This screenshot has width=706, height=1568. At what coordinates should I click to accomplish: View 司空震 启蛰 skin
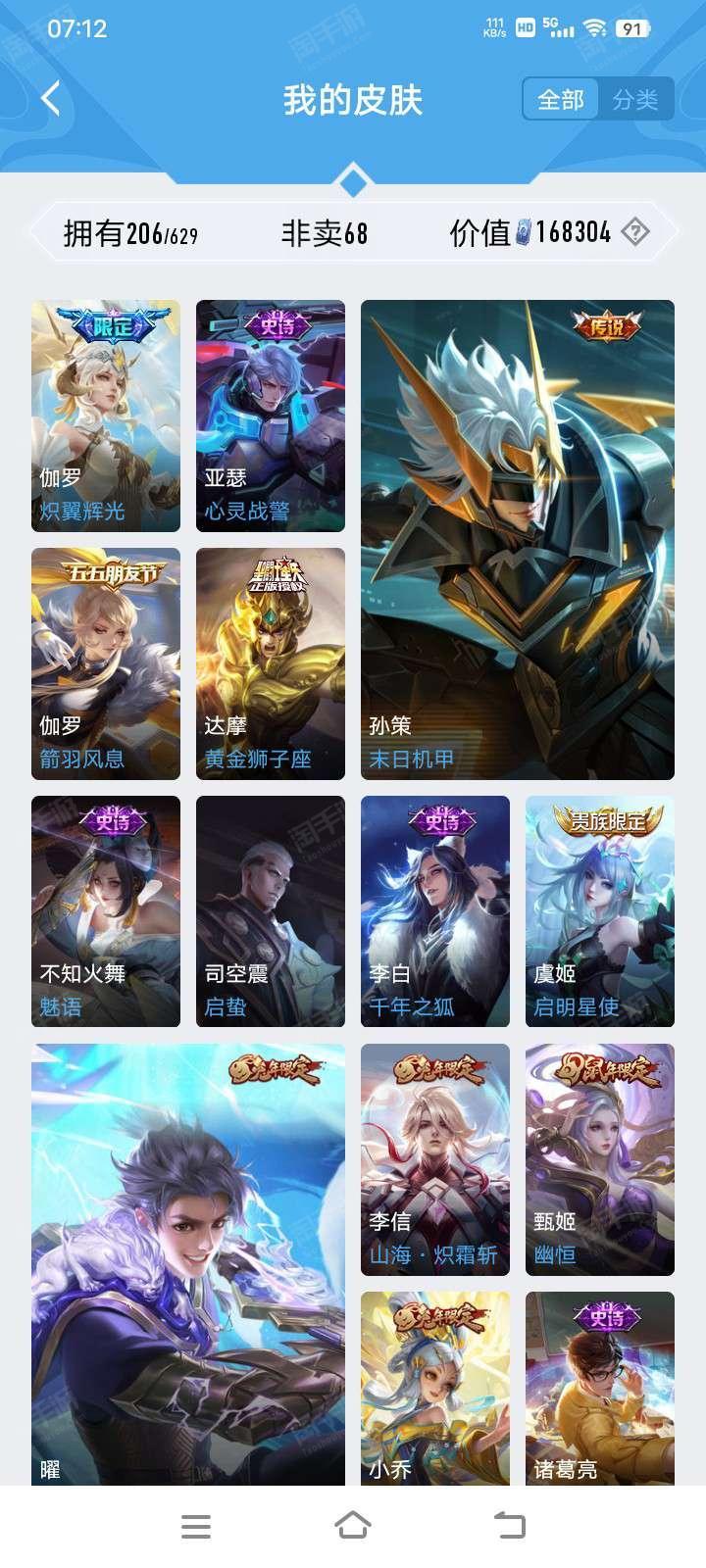point(271,911)
